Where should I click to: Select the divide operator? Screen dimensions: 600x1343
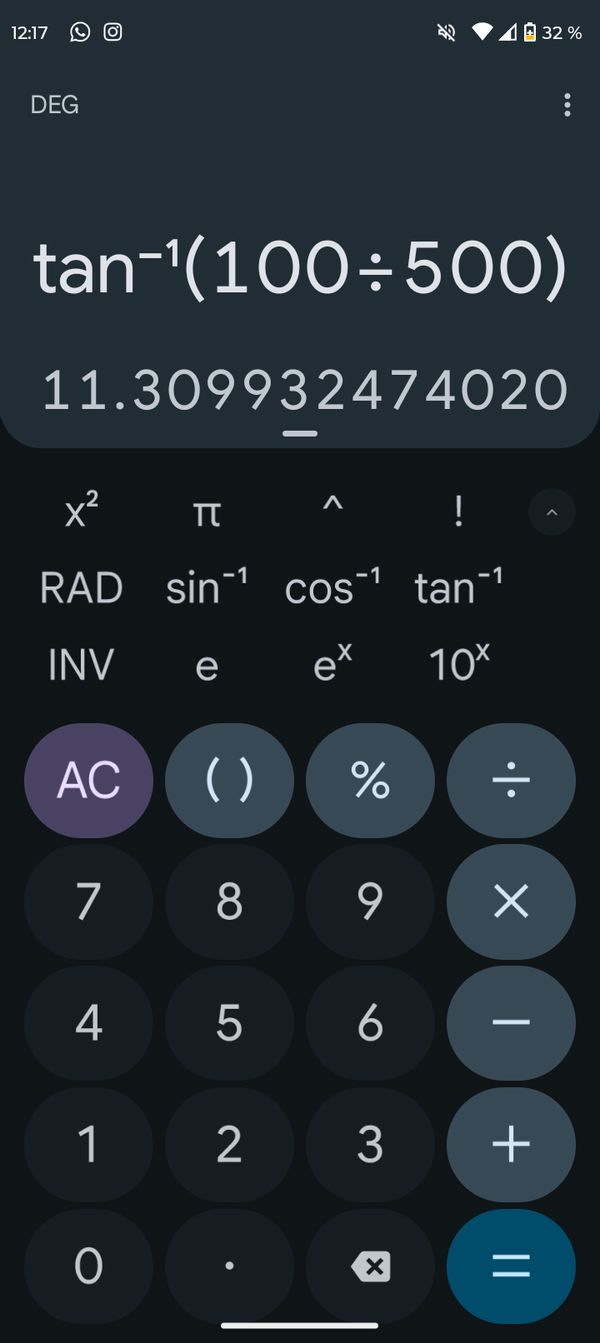[511, 781]
